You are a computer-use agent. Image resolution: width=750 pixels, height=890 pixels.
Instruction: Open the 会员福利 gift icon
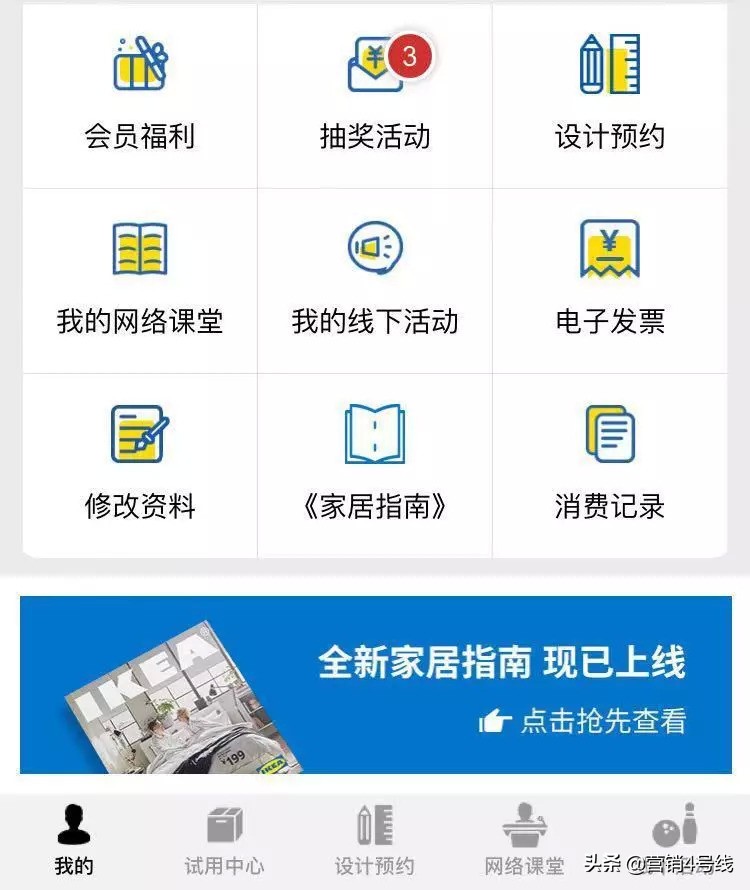pos(140,65)
